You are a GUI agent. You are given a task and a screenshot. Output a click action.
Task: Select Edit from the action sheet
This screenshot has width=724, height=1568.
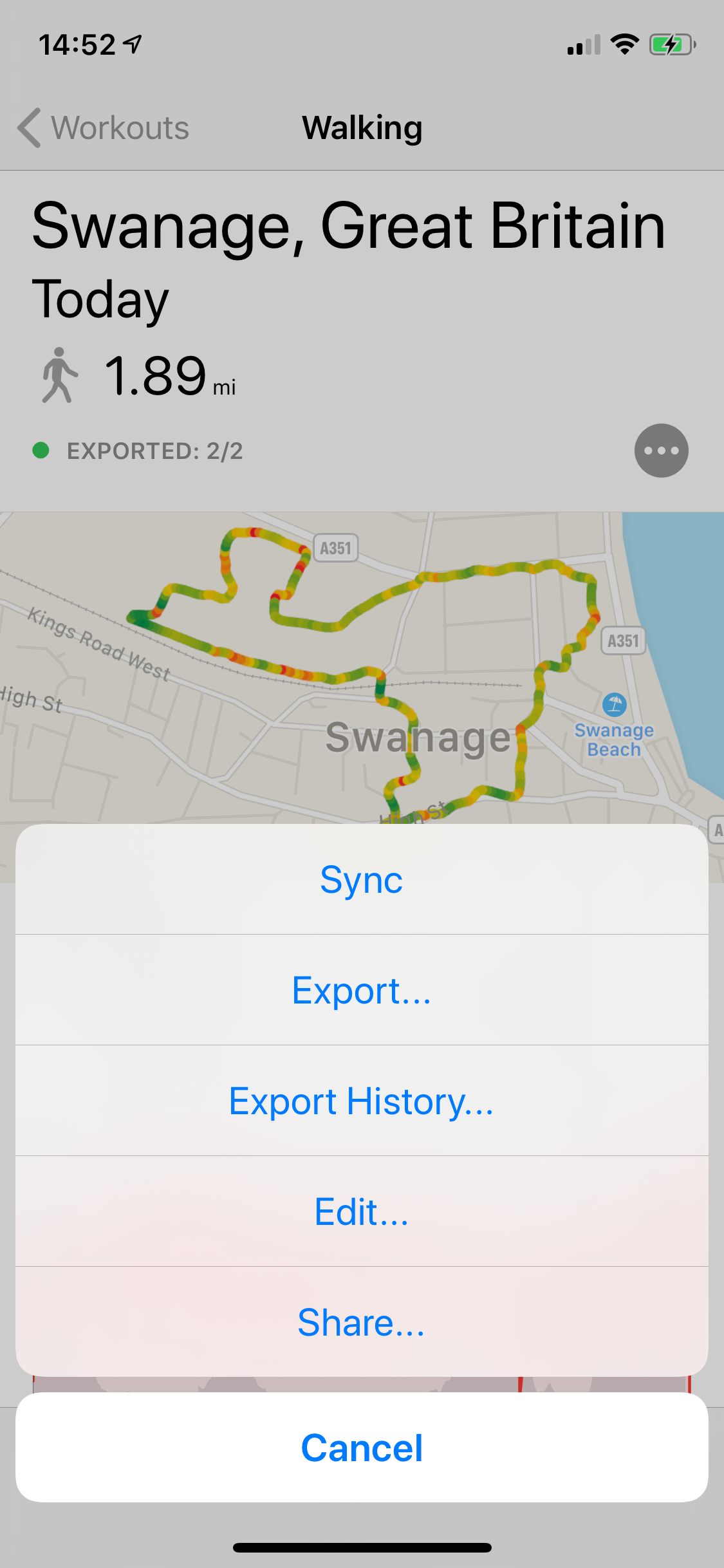pyautogui.click(x=362, y=1211)
